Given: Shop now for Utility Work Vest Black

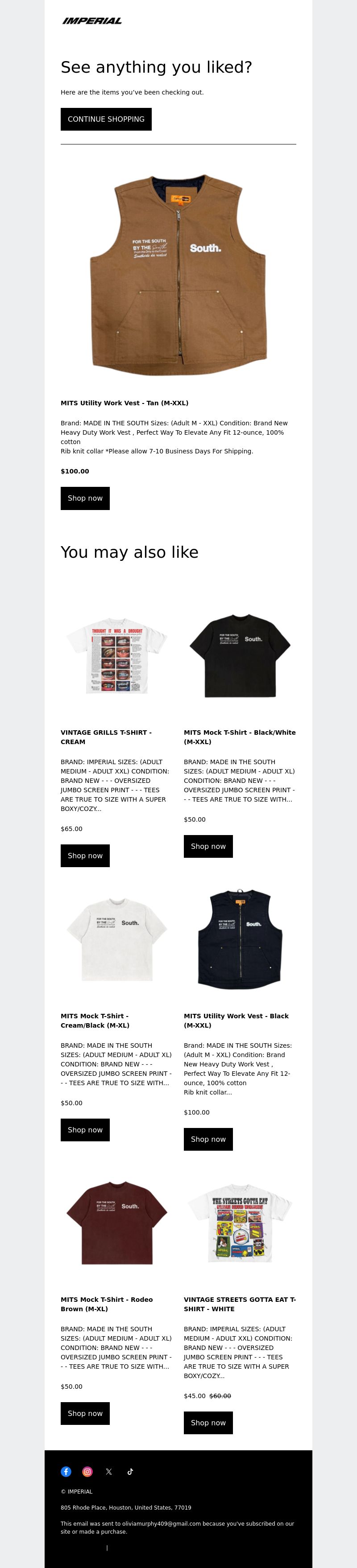Looking at the screenshot, I should tap(208, 1139).
